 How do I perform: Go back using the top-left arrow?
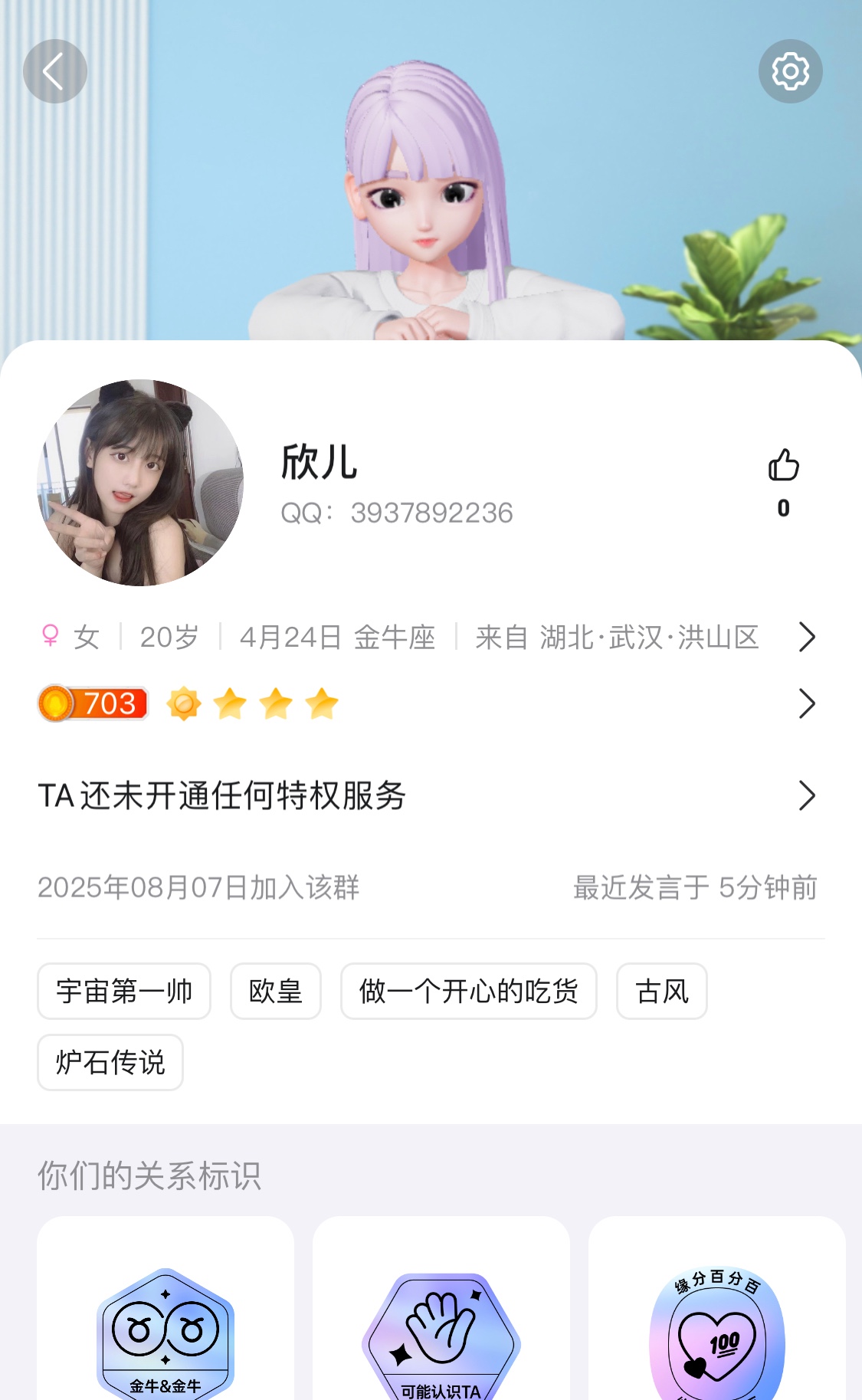[x=54, y=71]
